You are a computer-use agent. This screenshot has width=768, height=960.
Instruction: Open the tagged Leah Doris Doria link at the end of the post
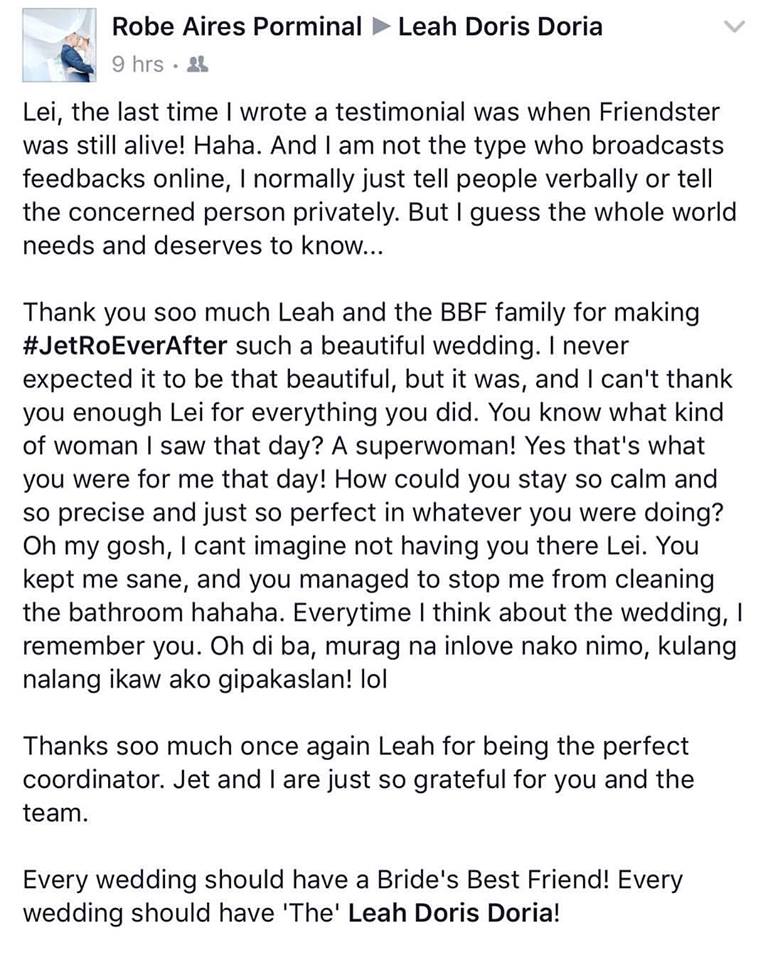click(449, 914)
